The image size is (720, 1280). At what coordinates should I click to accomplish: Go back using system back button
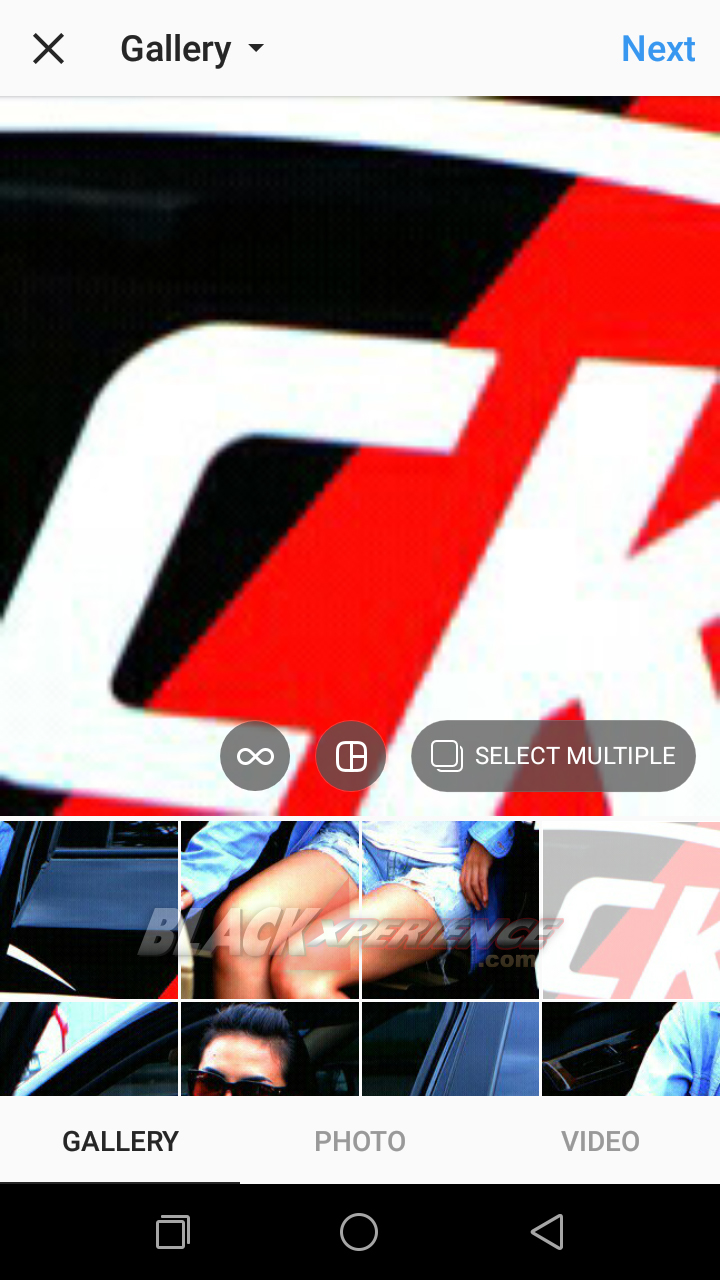[547, 1232]
